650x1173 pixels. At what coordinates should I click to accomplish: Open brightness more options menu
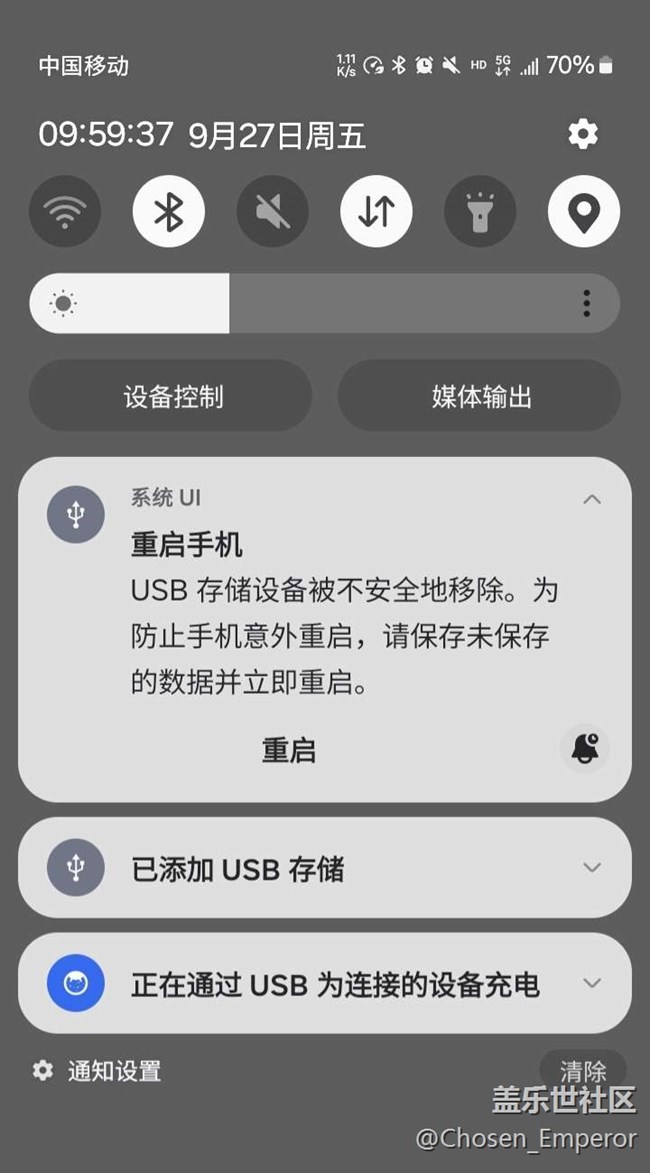pos(586,303)
